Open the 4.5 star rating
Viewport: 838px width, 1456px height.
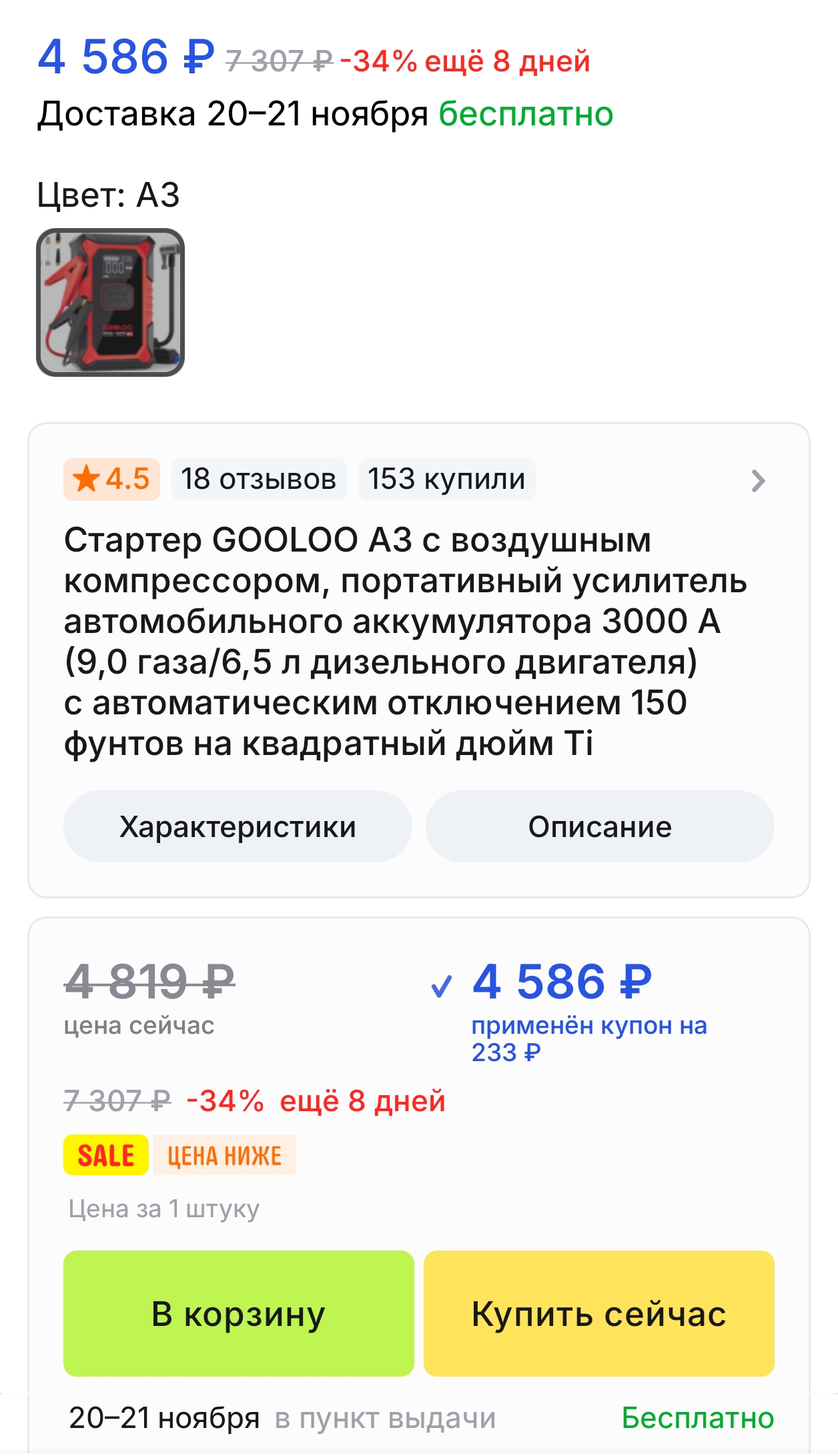coord(111,479)
